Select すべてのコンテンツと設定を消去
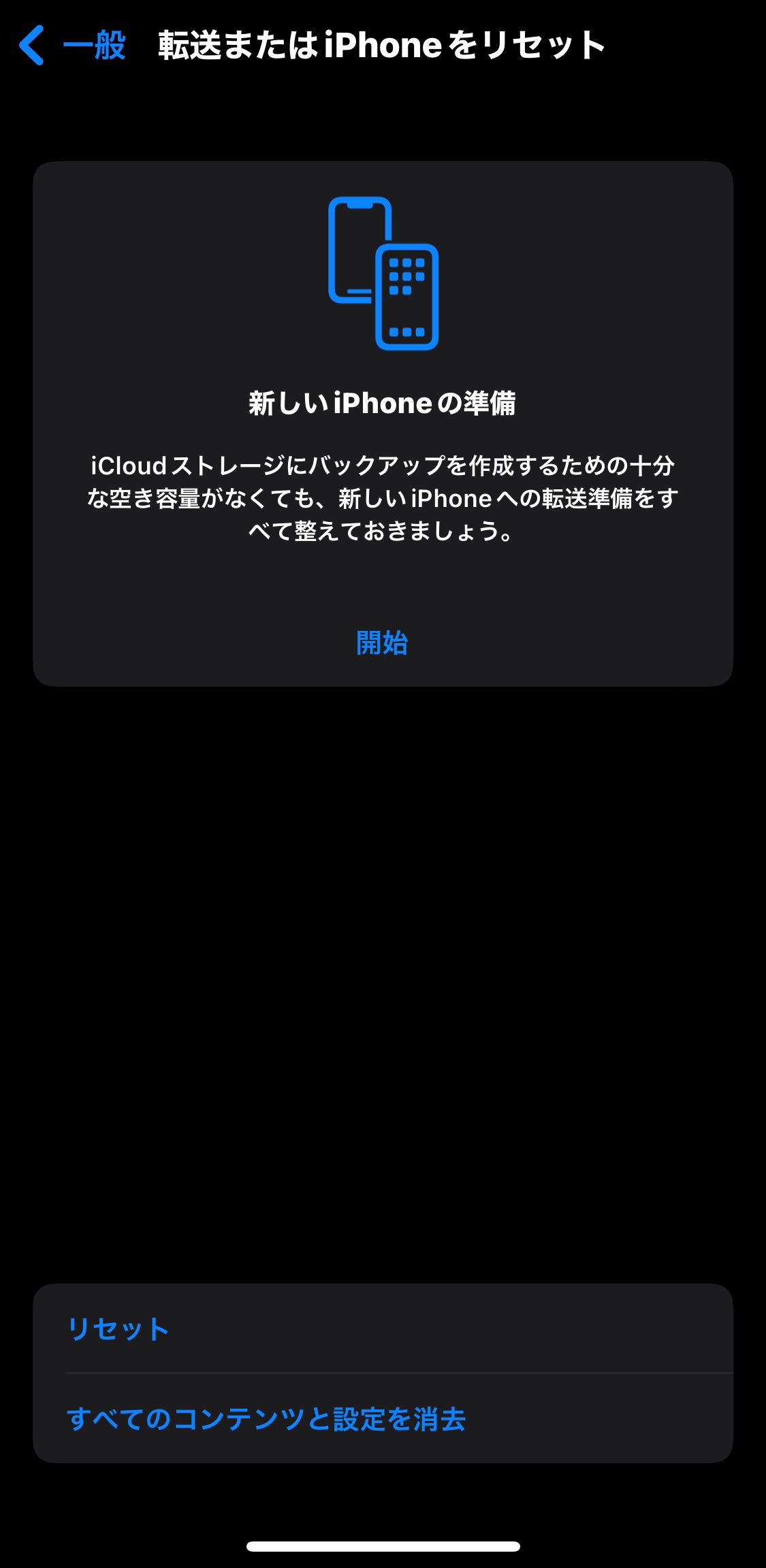Image resolution: width=766 pixels, height=1568 pixels. (x=266, y=1418)
